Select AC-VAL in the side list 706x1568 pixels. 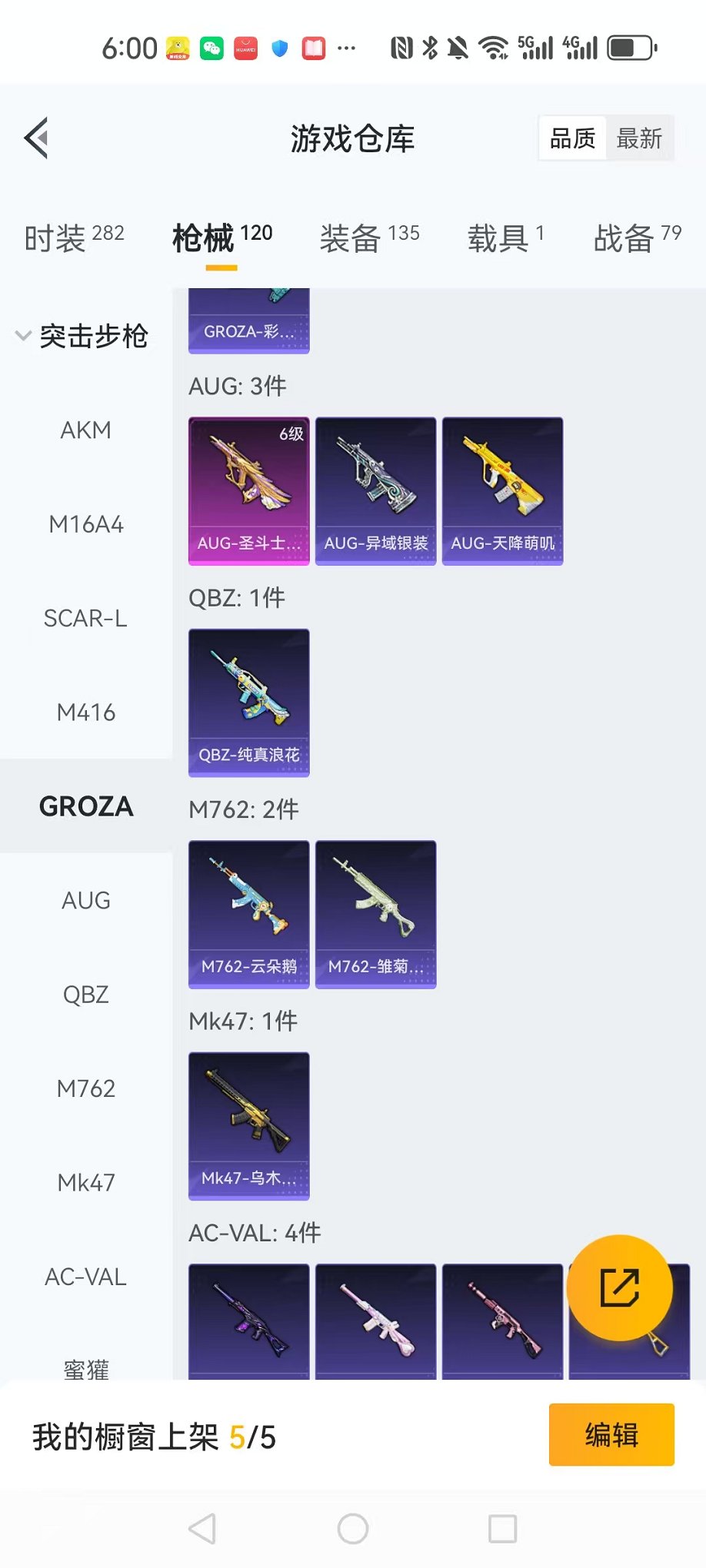(86, 1277)
